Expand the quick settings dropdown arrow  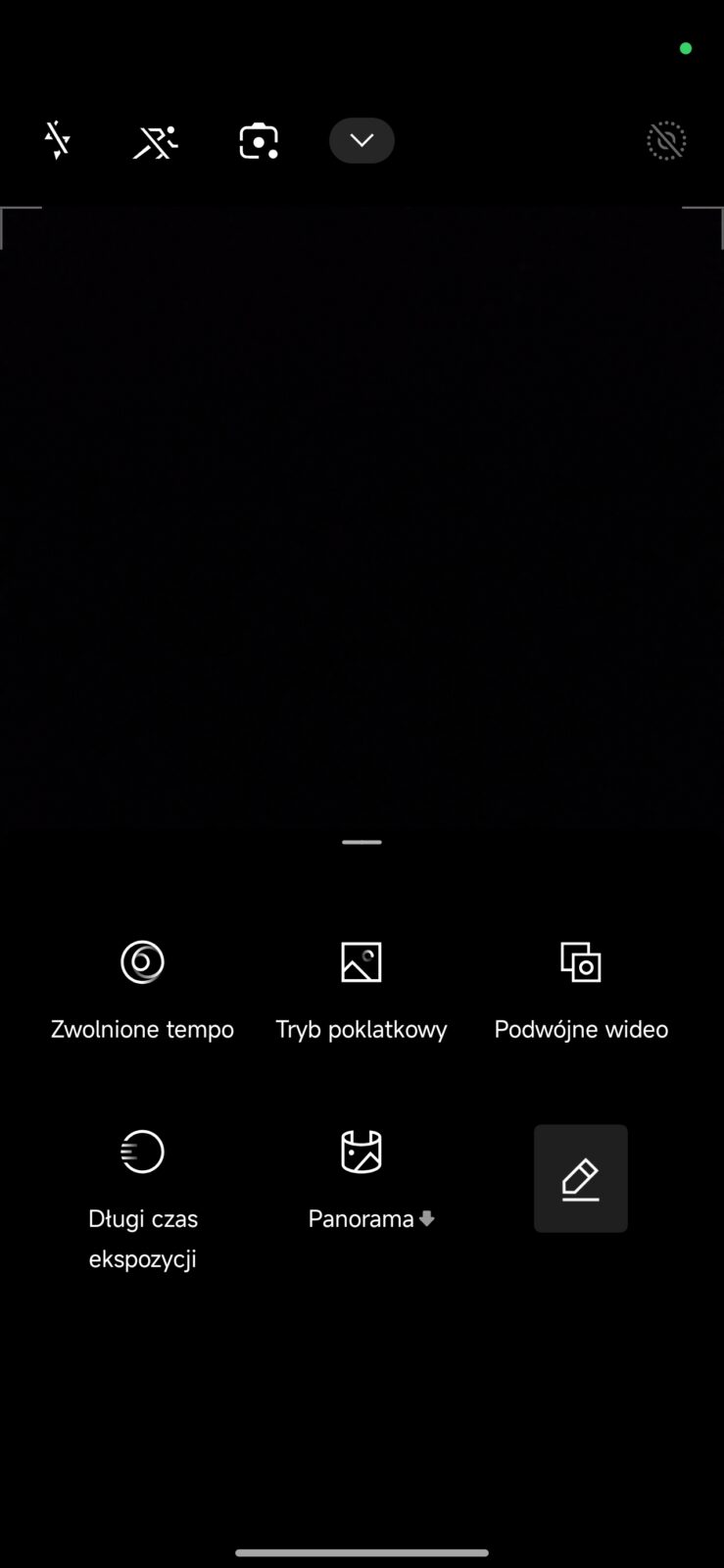[x=362, y=141]
